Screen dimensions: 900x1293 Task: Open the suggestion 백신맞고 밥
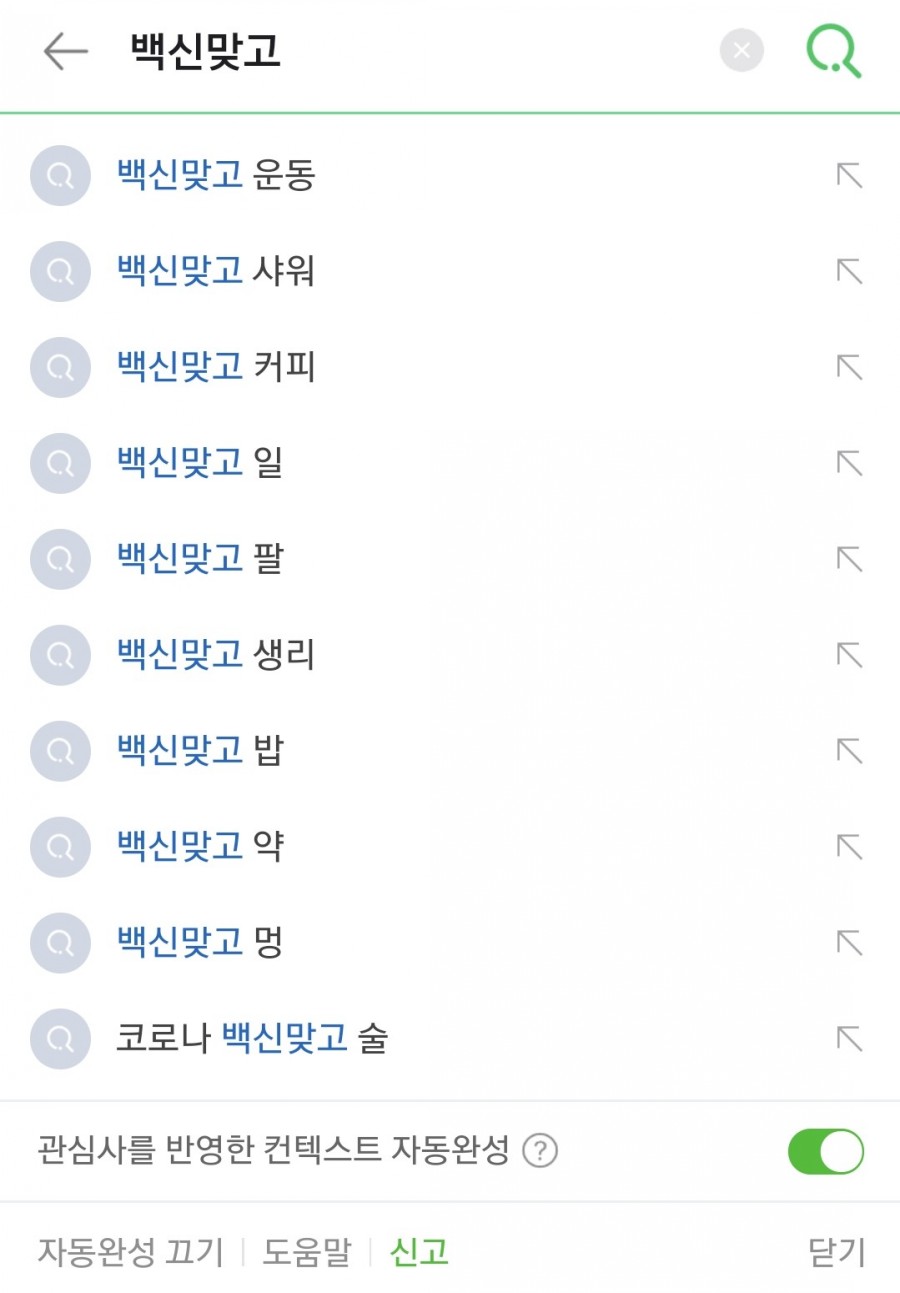point(200,751)
